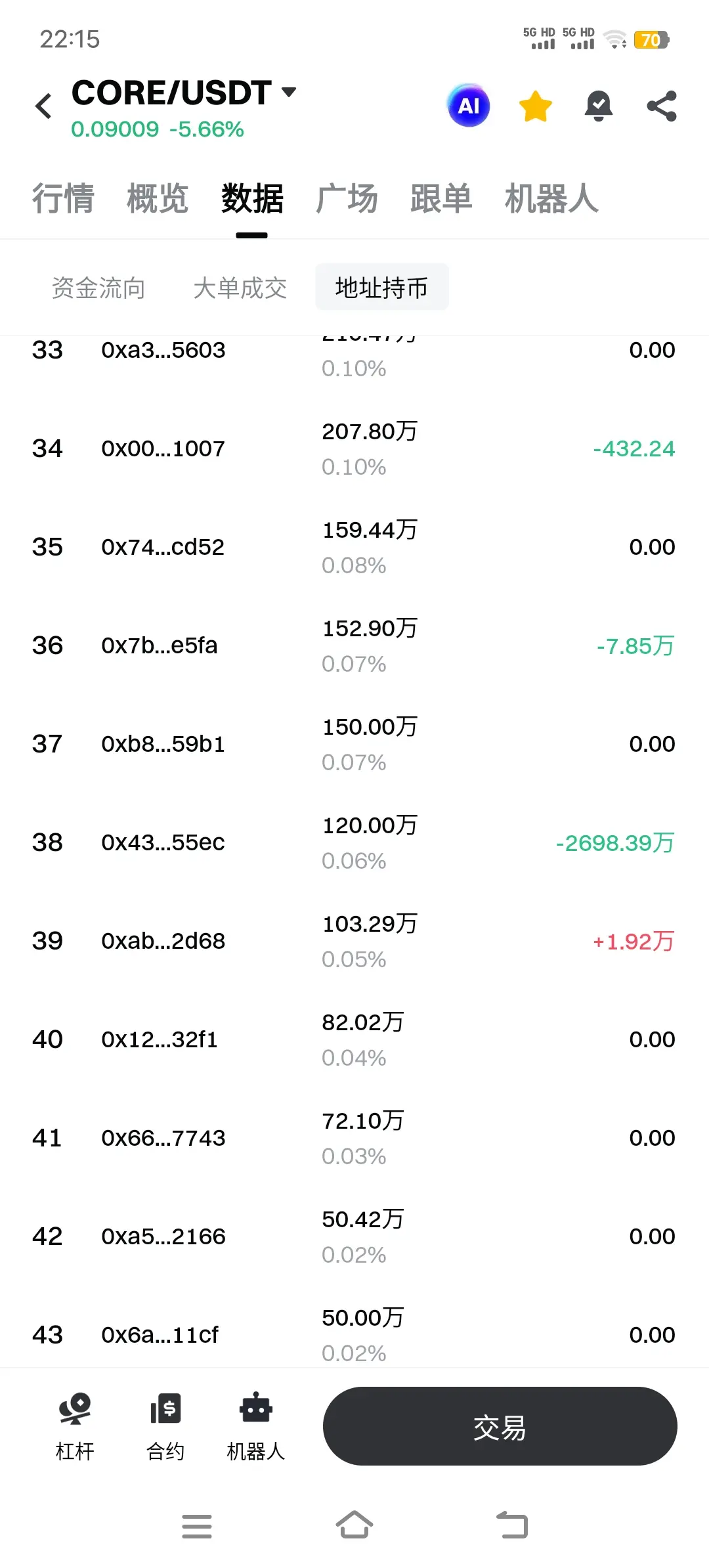Image resolution: width=709 pixels, height=1568 pixels.
Task: Switch to the 跟单 tab
Action: pos(441,198)
